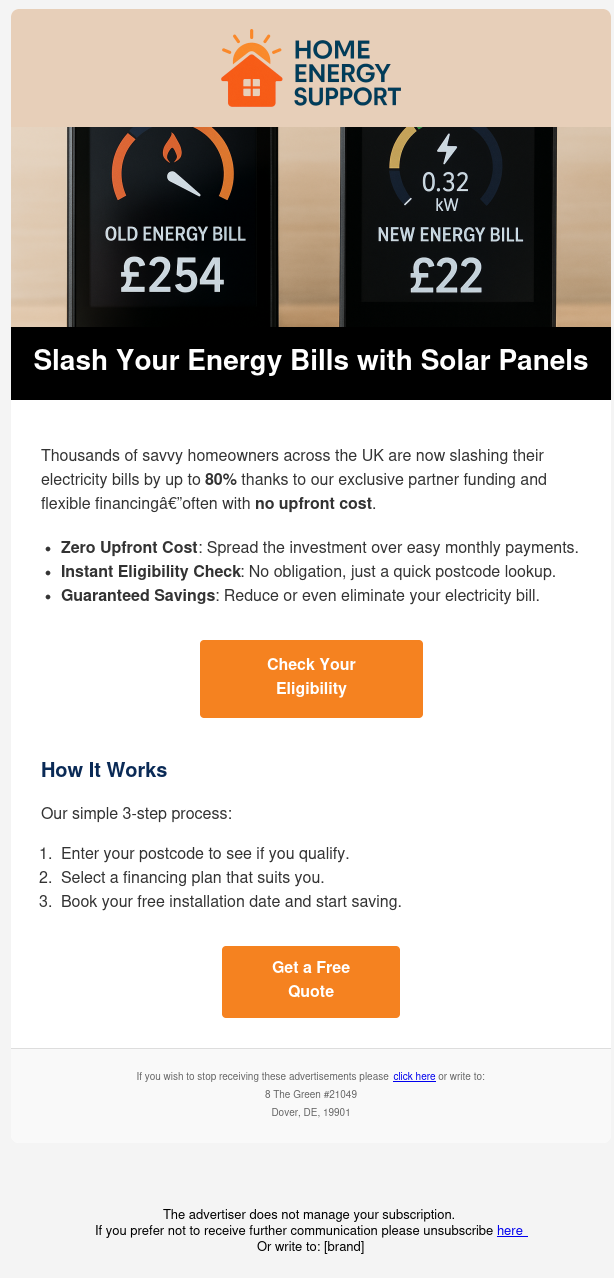Select the Get a Free Quote button
Image resolution: width=614 pixels, height=1278 pixels.
(311, 982)
